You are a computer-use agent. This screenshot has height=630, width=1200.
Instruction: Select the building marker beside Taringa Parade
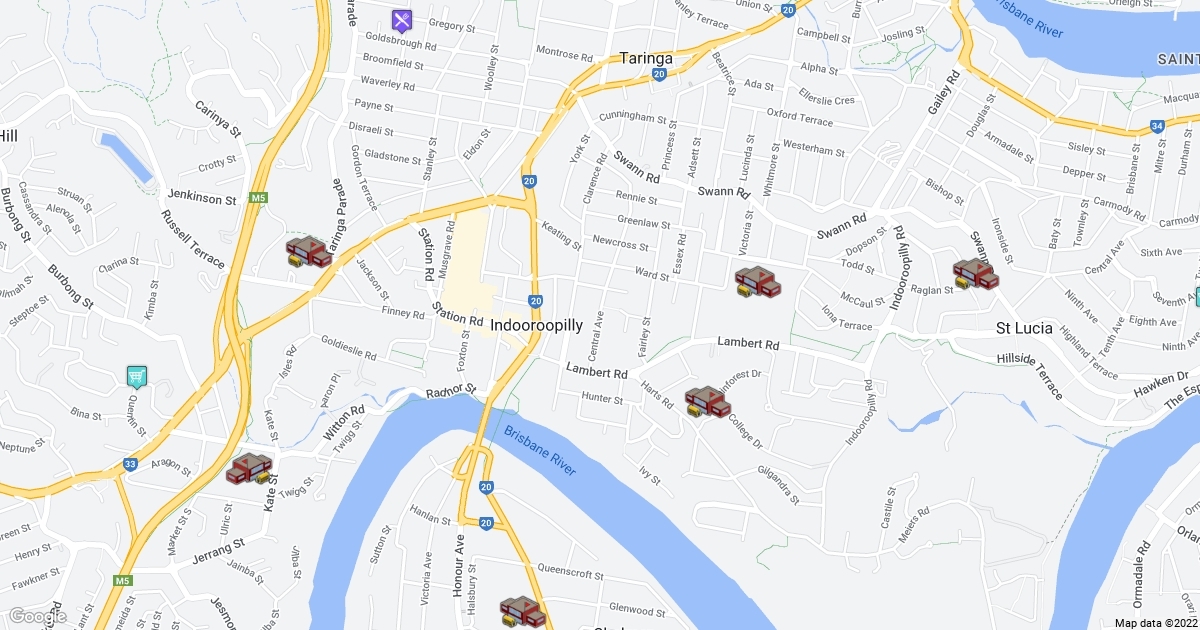tap(307, 252)
